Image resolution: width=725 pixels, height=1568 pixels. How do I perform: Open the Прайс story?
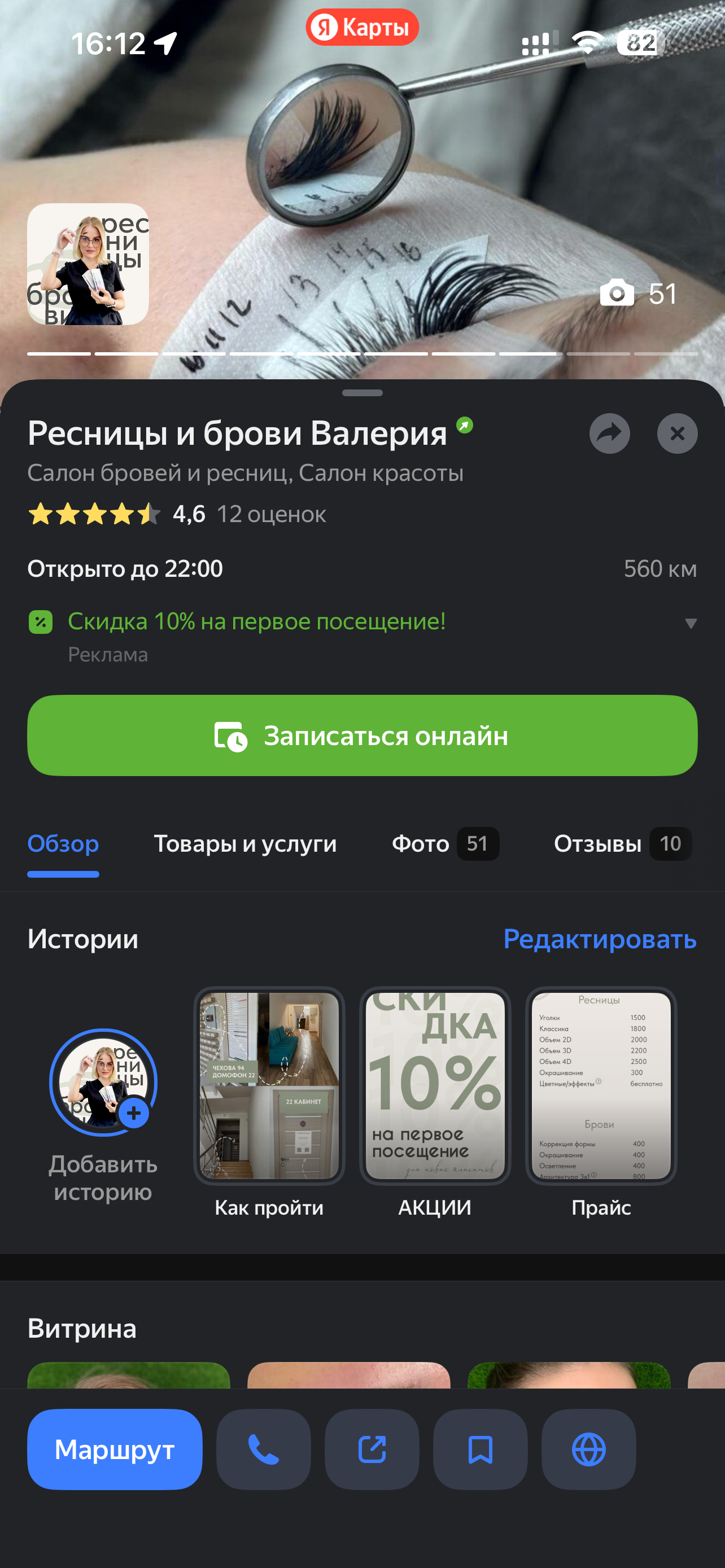601,1087
